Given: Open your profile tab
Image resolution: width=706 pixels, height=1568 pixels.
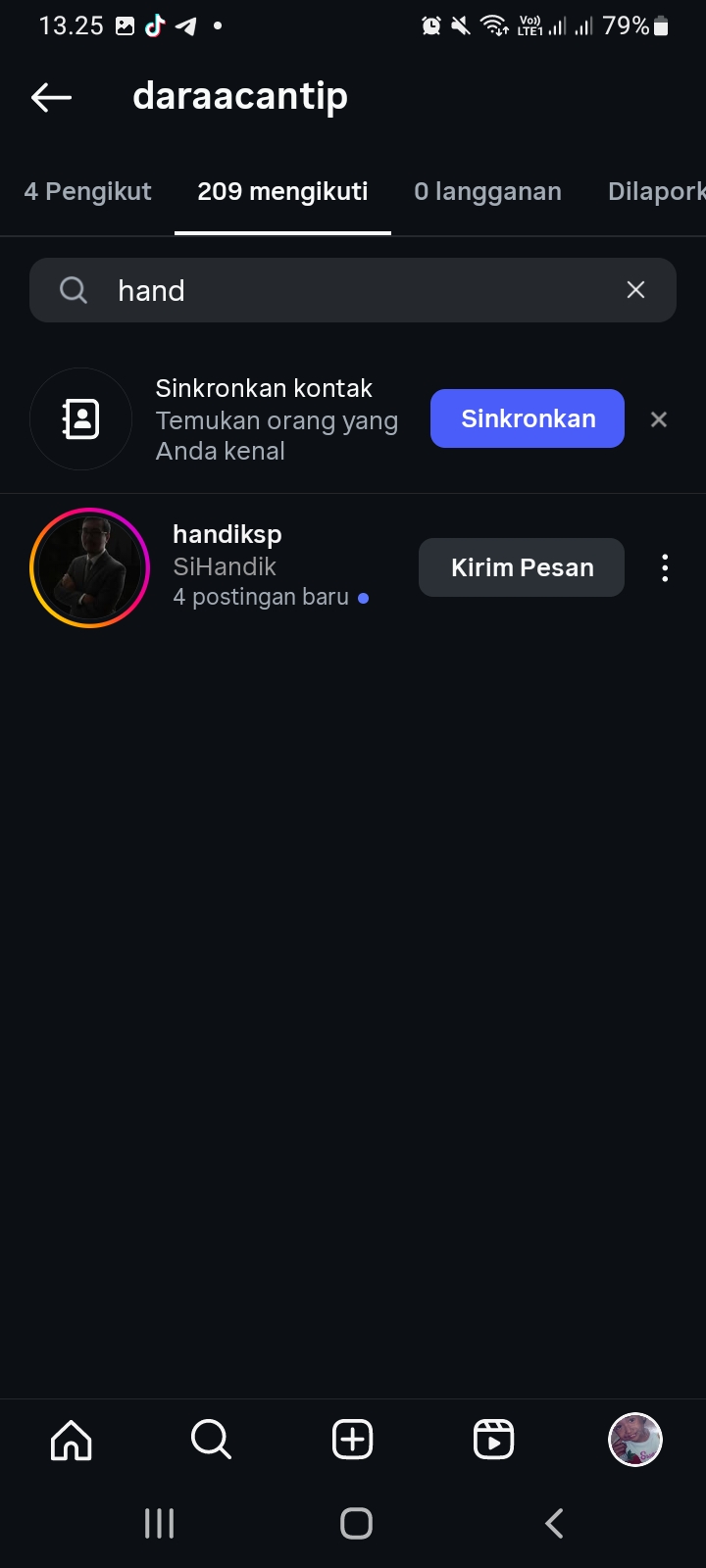Looking at the screenshot, I should pos(635,1440).
